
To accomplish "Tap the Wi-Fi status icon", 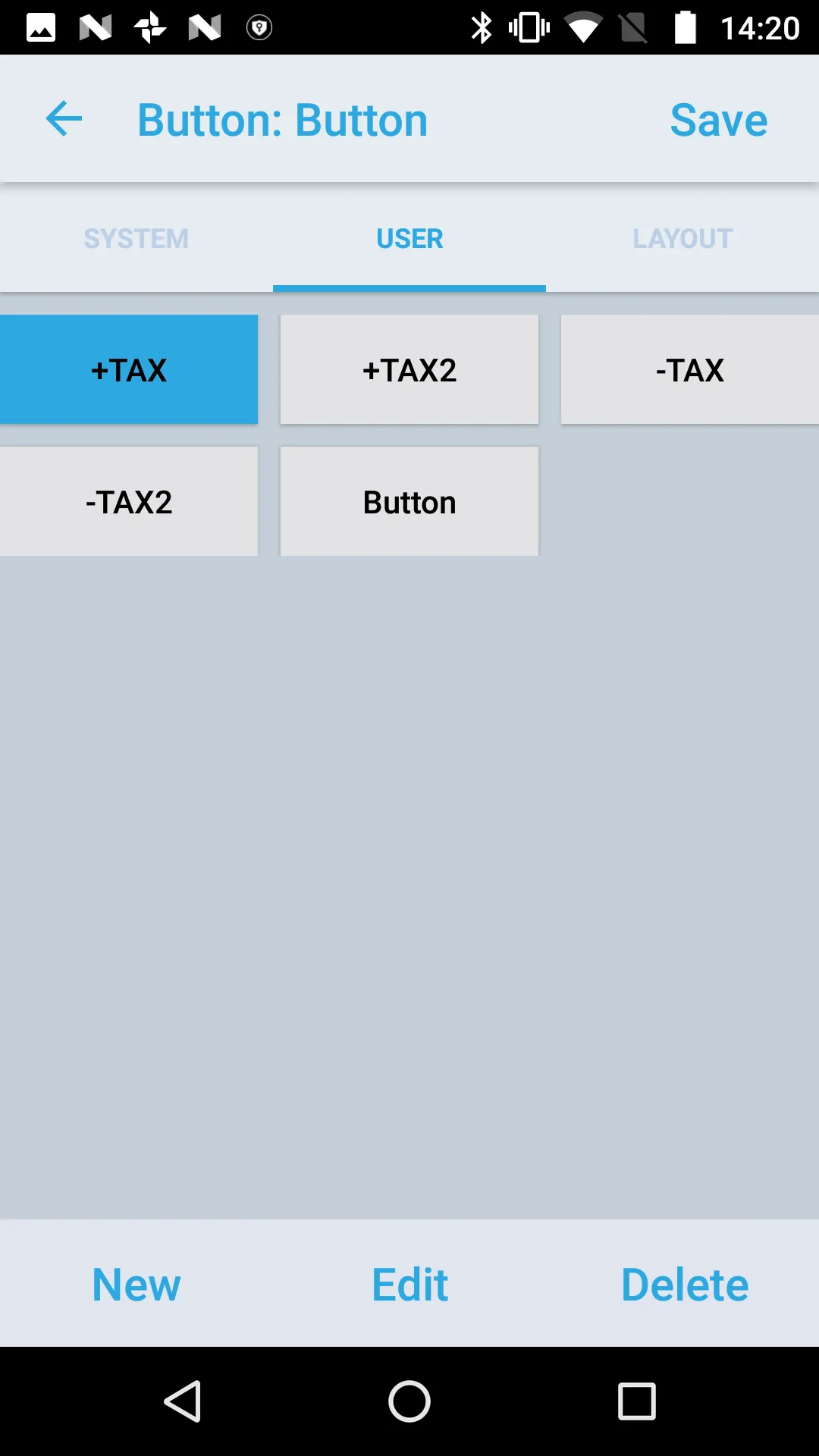I will tap(582, 27).
